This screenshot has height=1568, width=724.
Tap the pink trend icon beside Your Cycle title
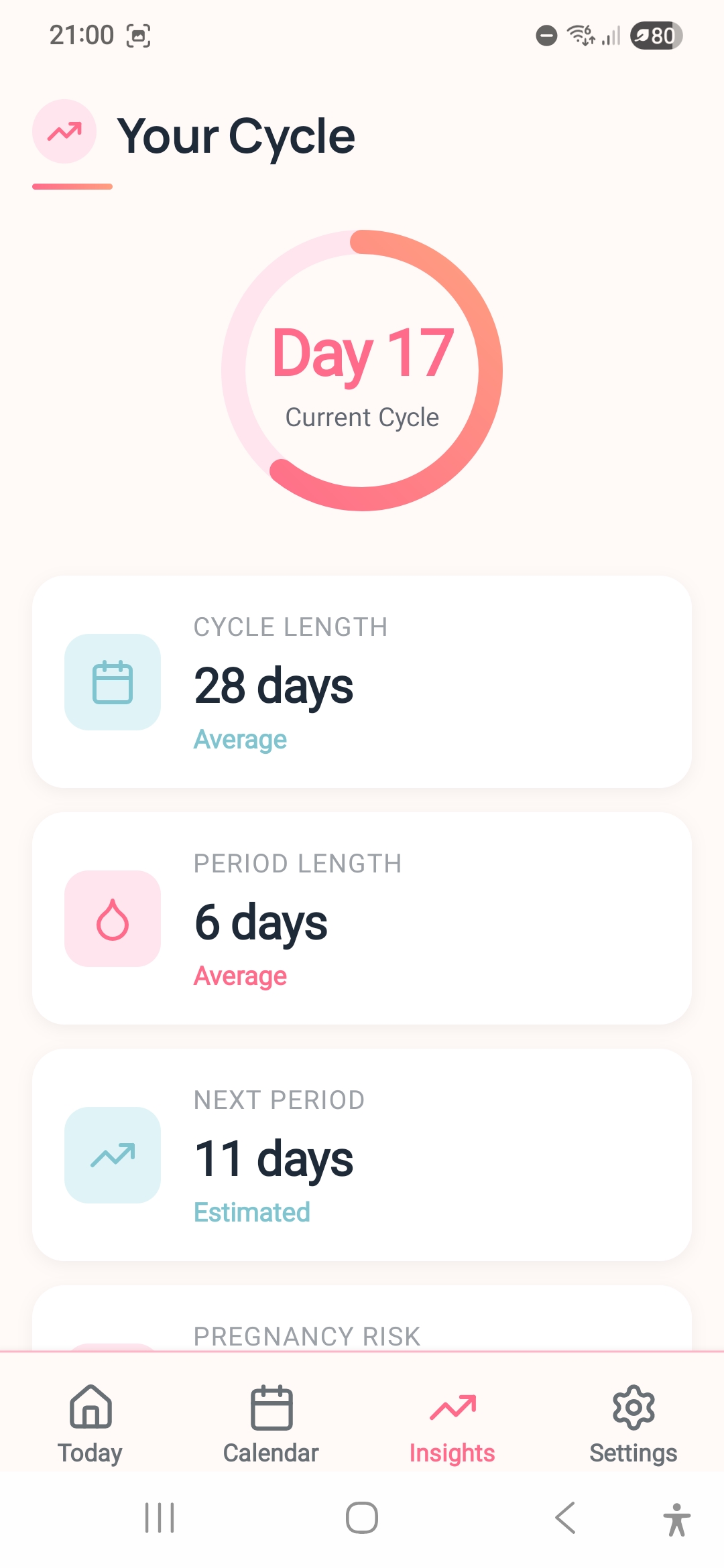(64, 131)
